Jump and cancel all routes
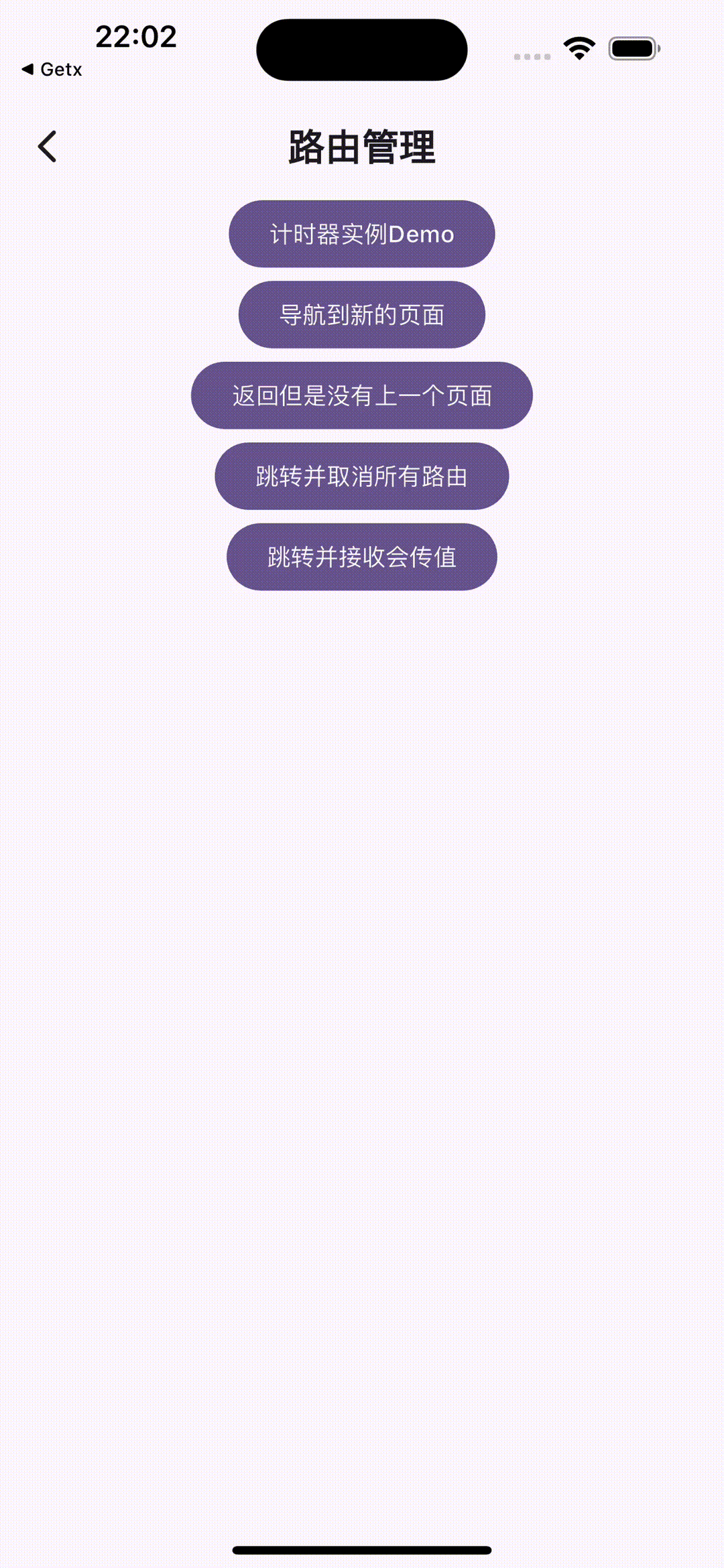724x1568 pixels. [x=361, y=476]
